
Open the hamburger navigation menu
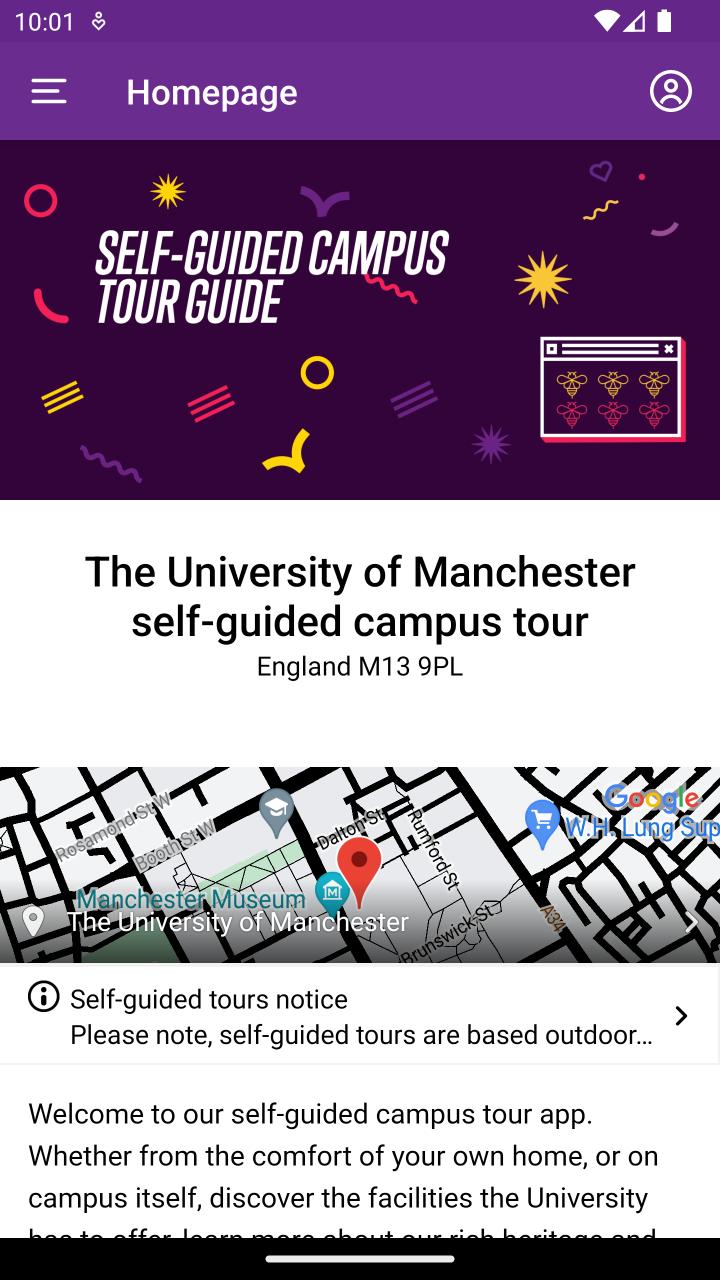[x=48, y=92]
